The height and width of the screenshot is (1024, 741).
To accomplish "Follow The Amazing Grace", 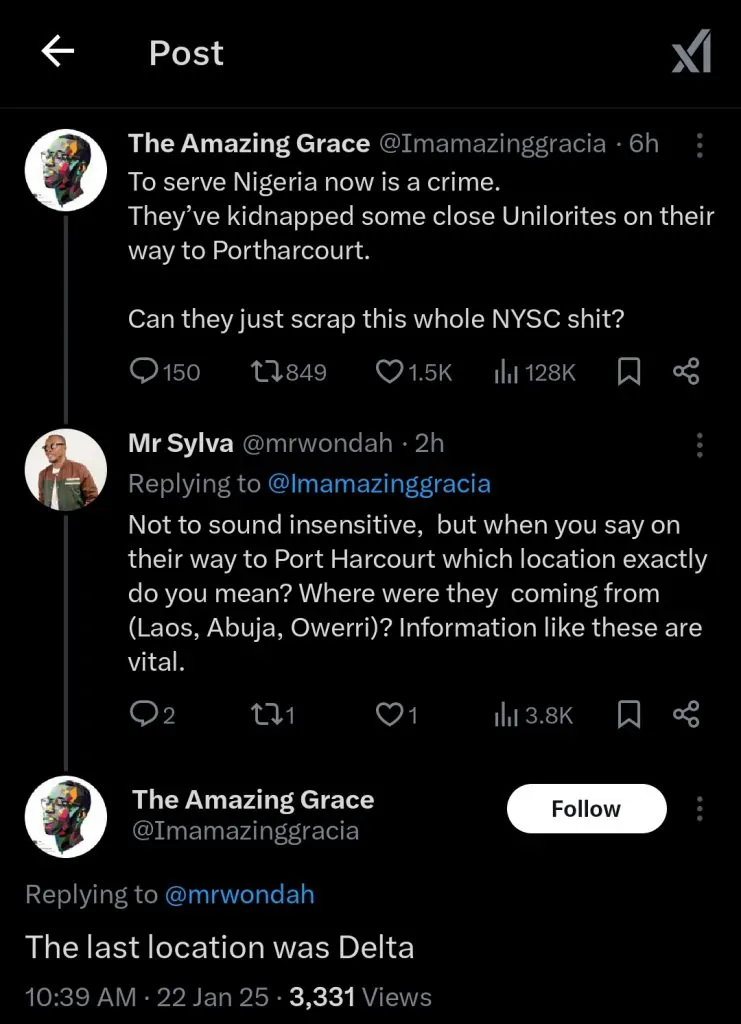I will (x=586, y=809).
